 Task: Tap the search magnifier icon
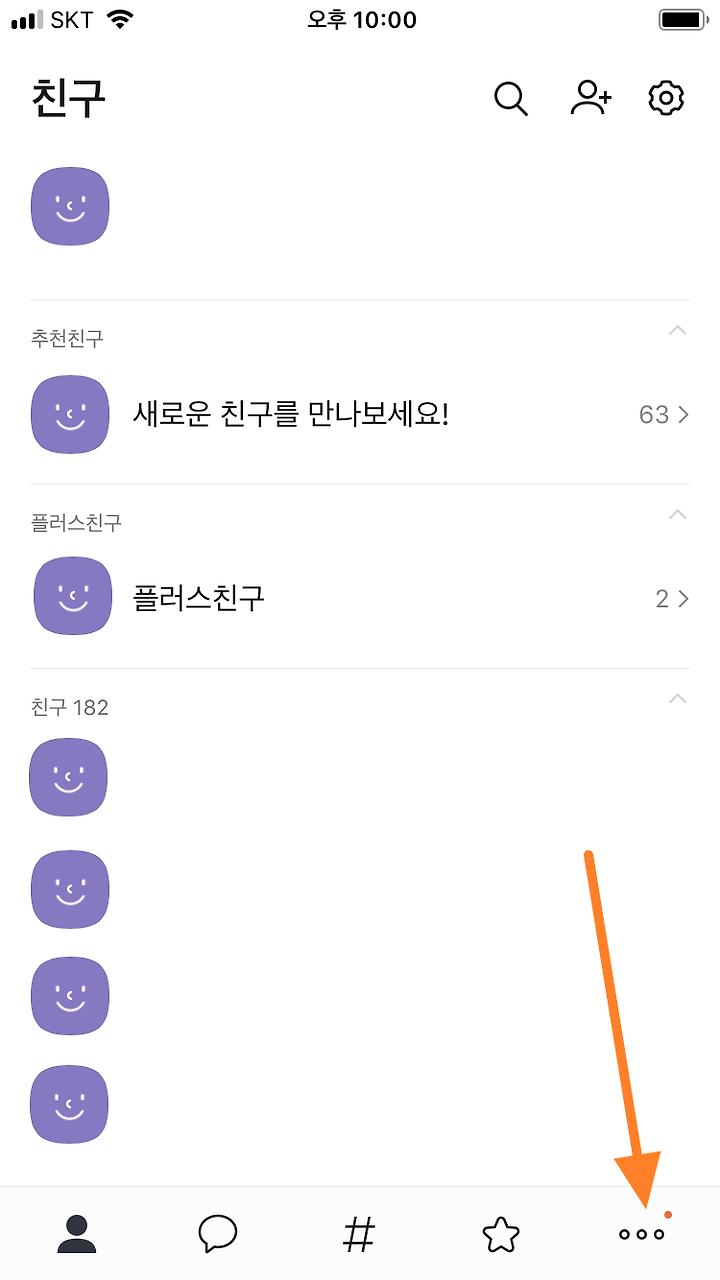tap(510, 98)
